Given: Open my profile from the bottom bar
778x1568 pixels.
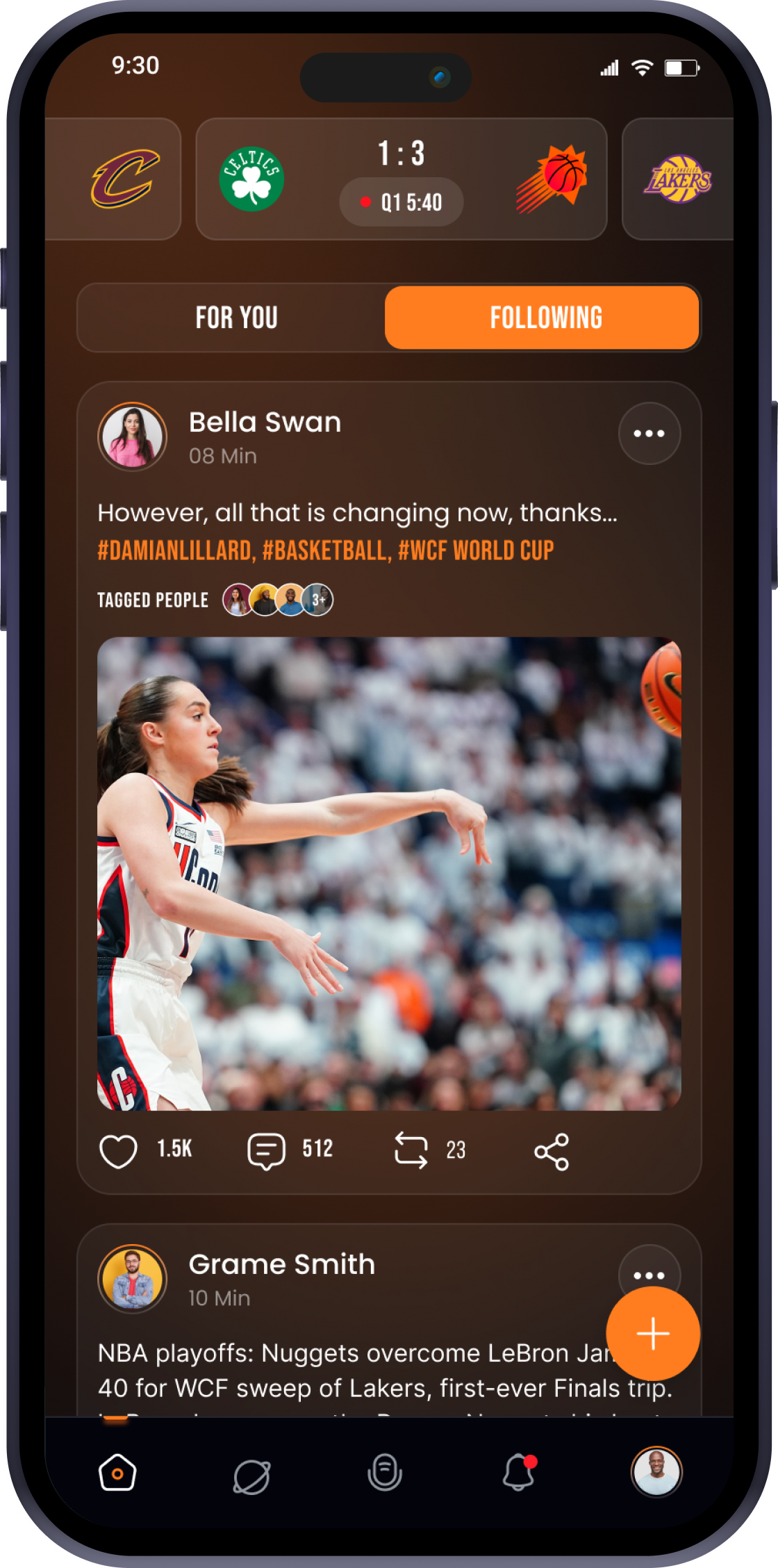Looking at the screenshot, I should (x=656, y=1471).
